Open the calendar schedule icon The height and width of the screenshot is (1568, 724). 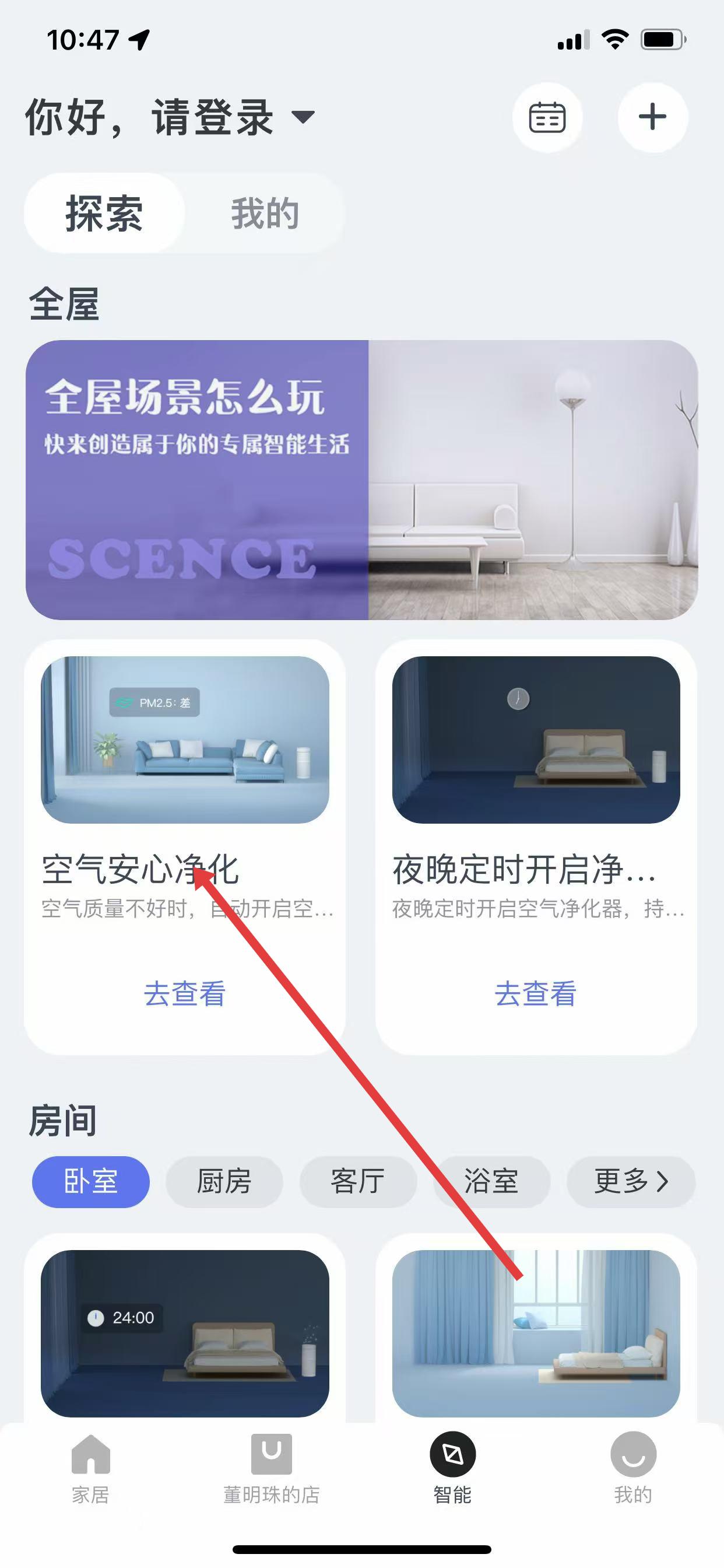547,117
